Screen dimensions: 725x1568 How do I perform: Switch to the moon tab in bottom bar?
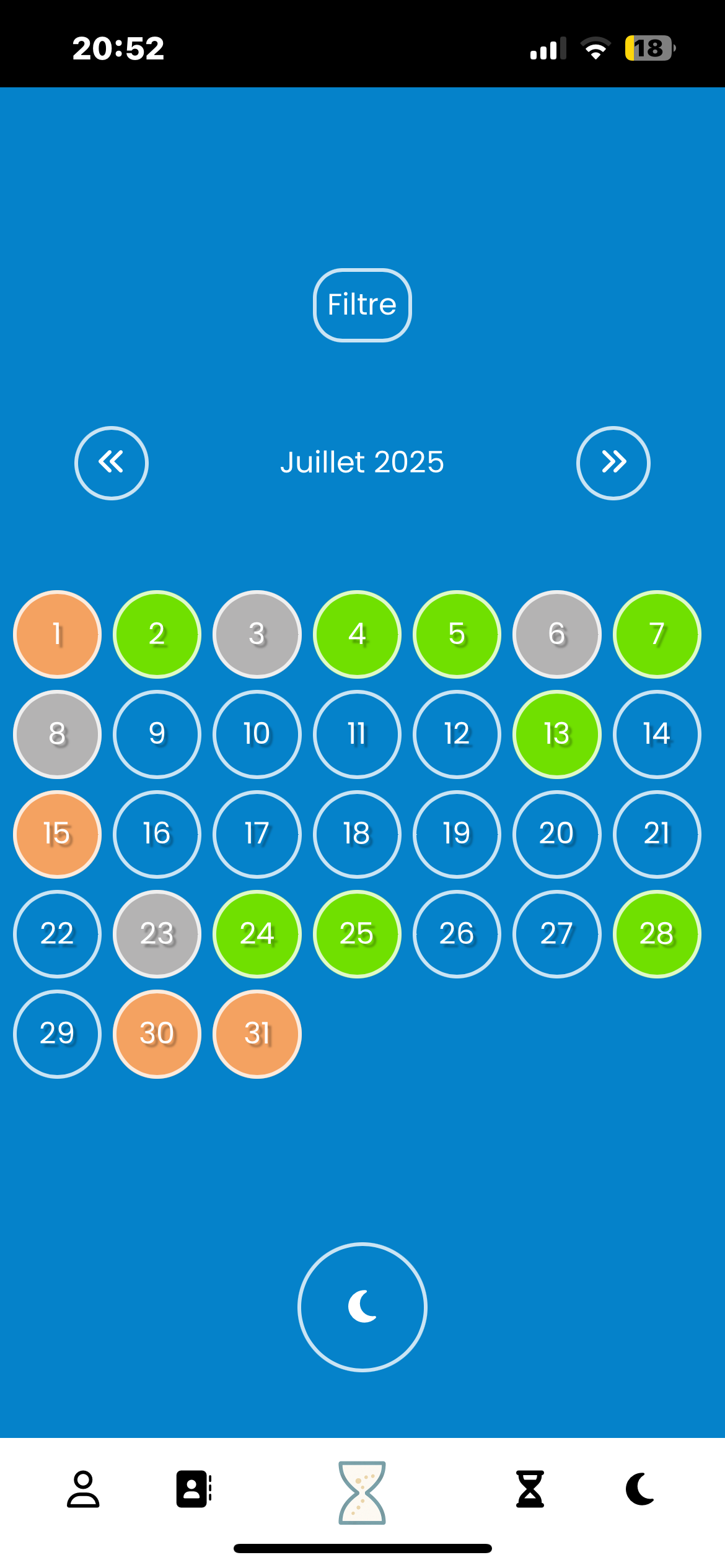tap(641, 1489)
